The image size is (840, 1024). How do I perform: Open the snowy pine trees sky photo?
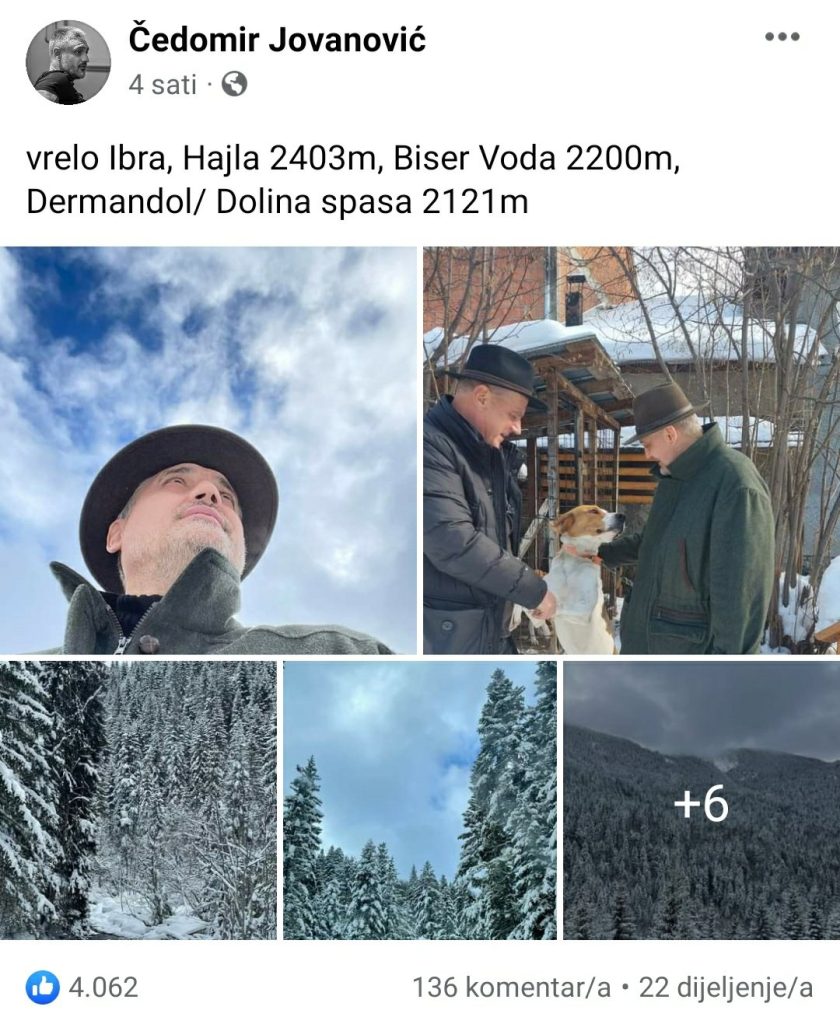(x=420, y=800)
